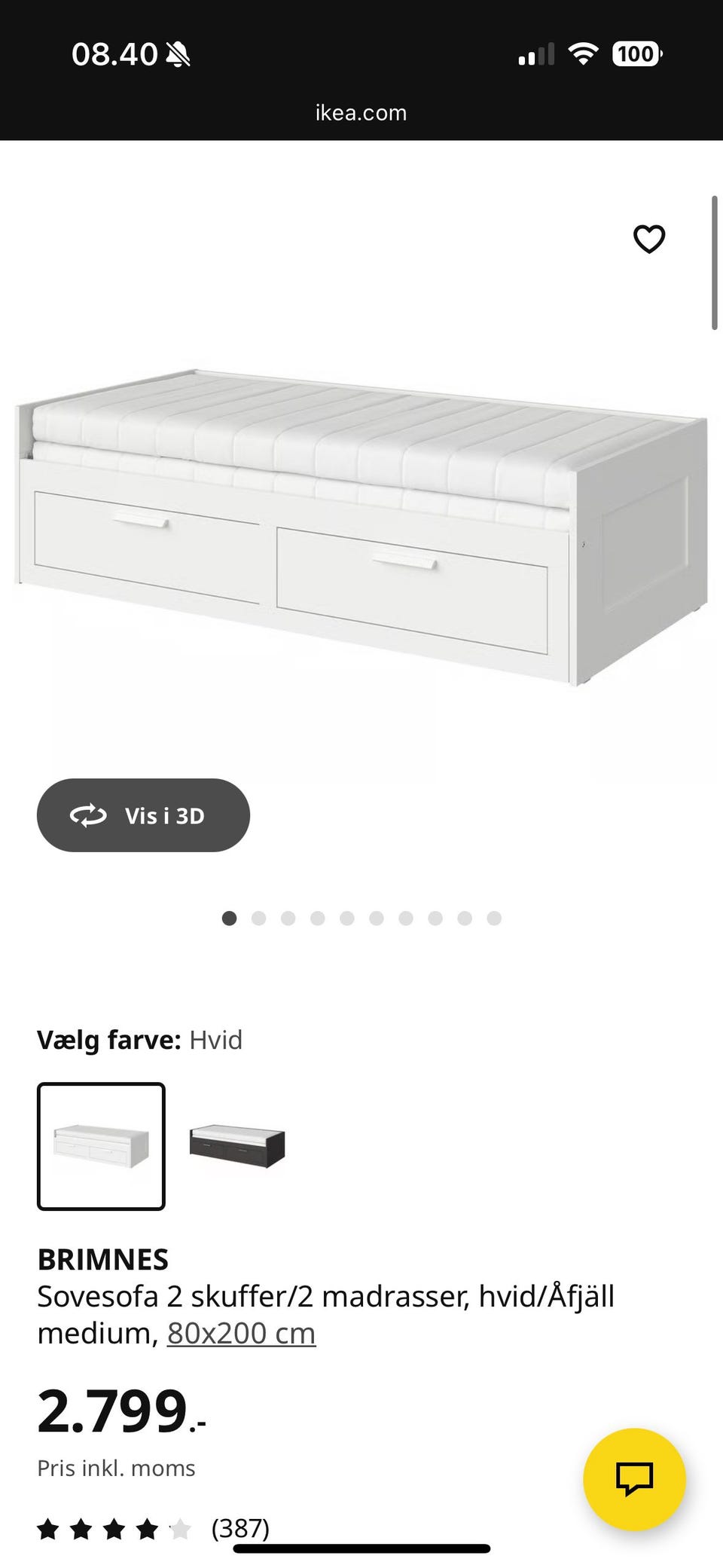Jump to the first carousel dot
Screen dimensions: 723x1568
pos(228,917)
